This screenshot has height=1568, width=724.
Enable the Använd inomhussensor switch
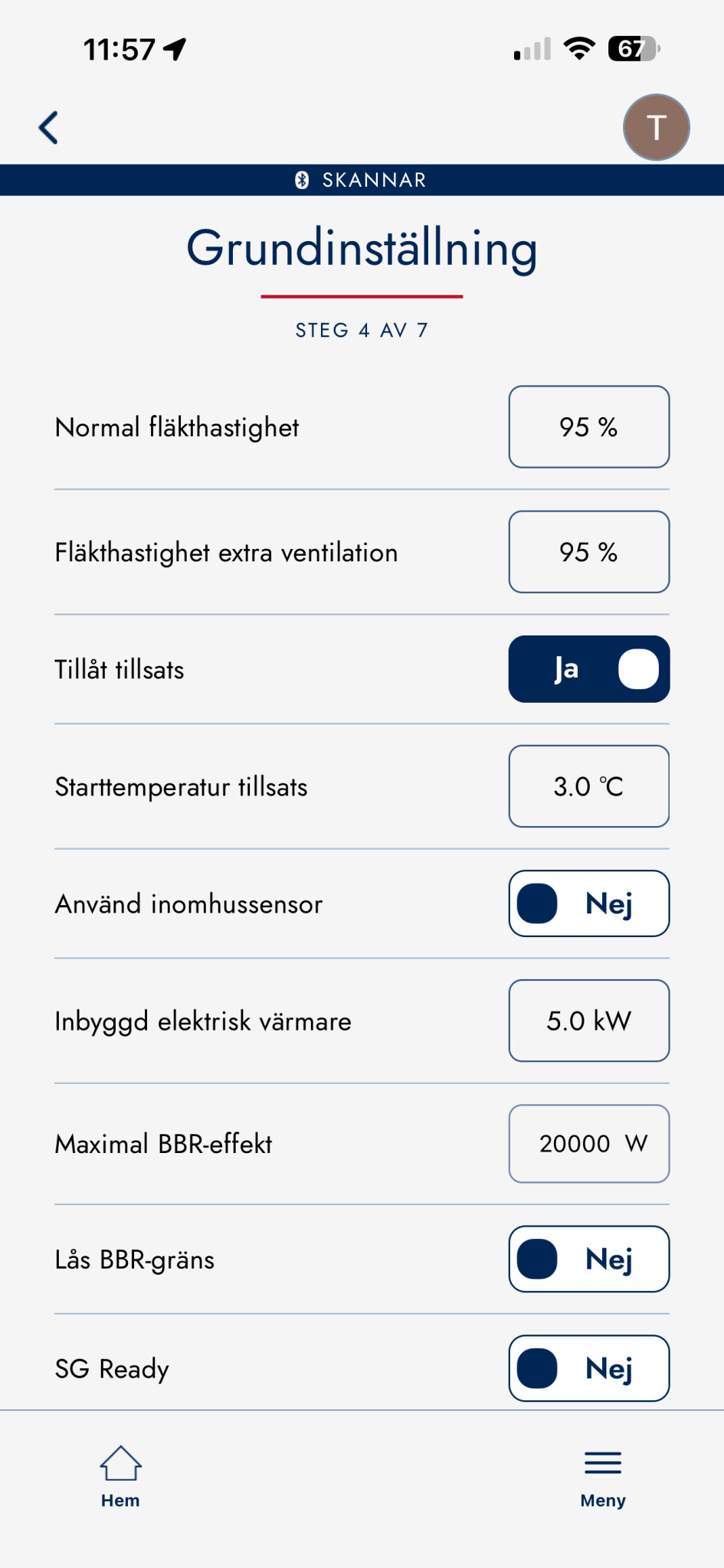(x=588, y=903)
